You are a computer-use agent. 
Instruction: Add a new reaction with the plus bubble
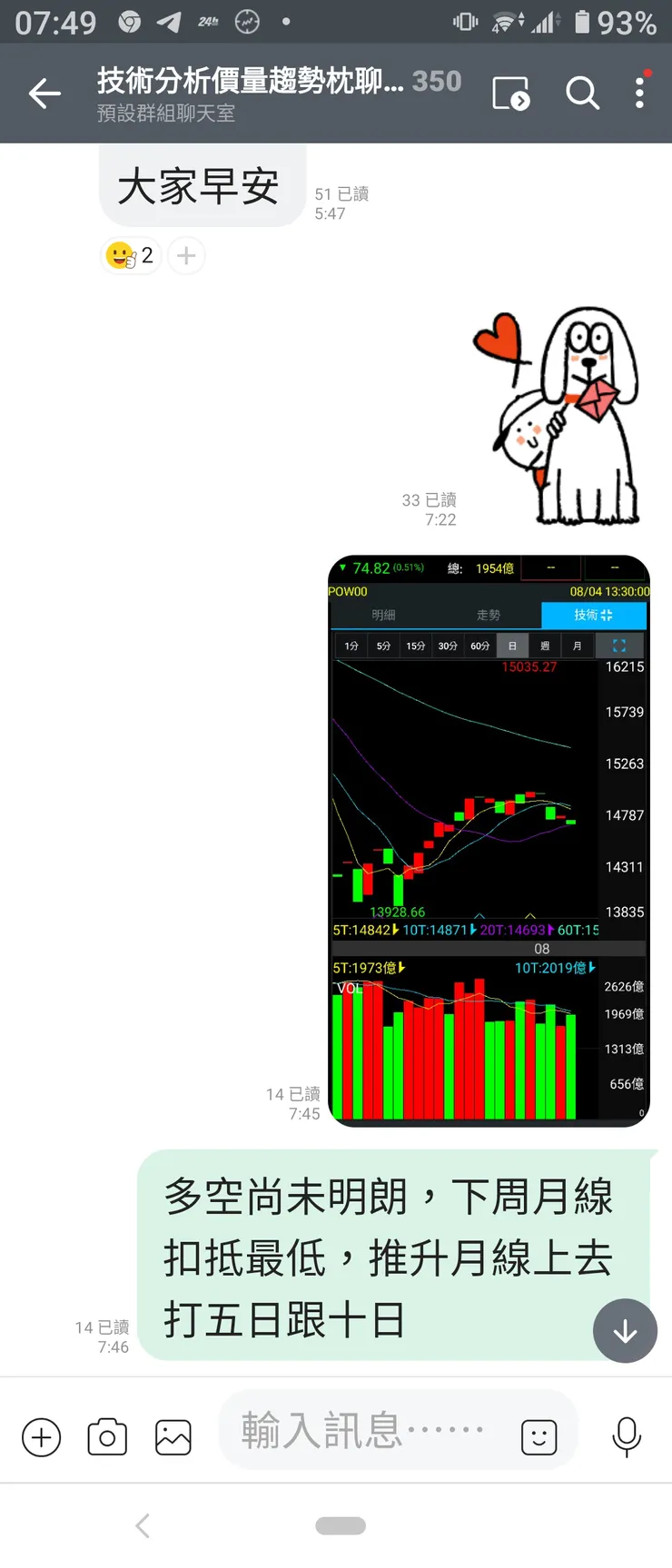(186, 255)
